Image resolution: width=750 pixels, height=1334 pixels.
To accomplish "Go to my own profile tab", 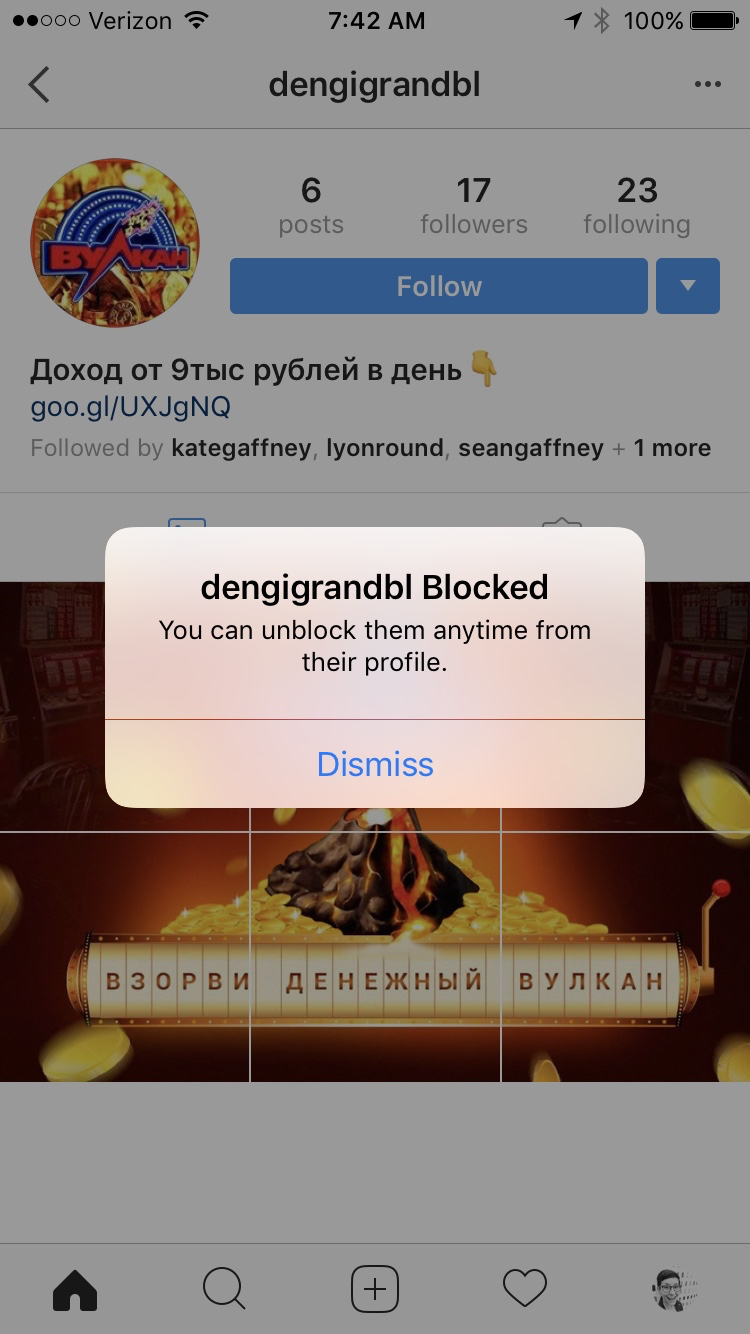I will 675,1289.
